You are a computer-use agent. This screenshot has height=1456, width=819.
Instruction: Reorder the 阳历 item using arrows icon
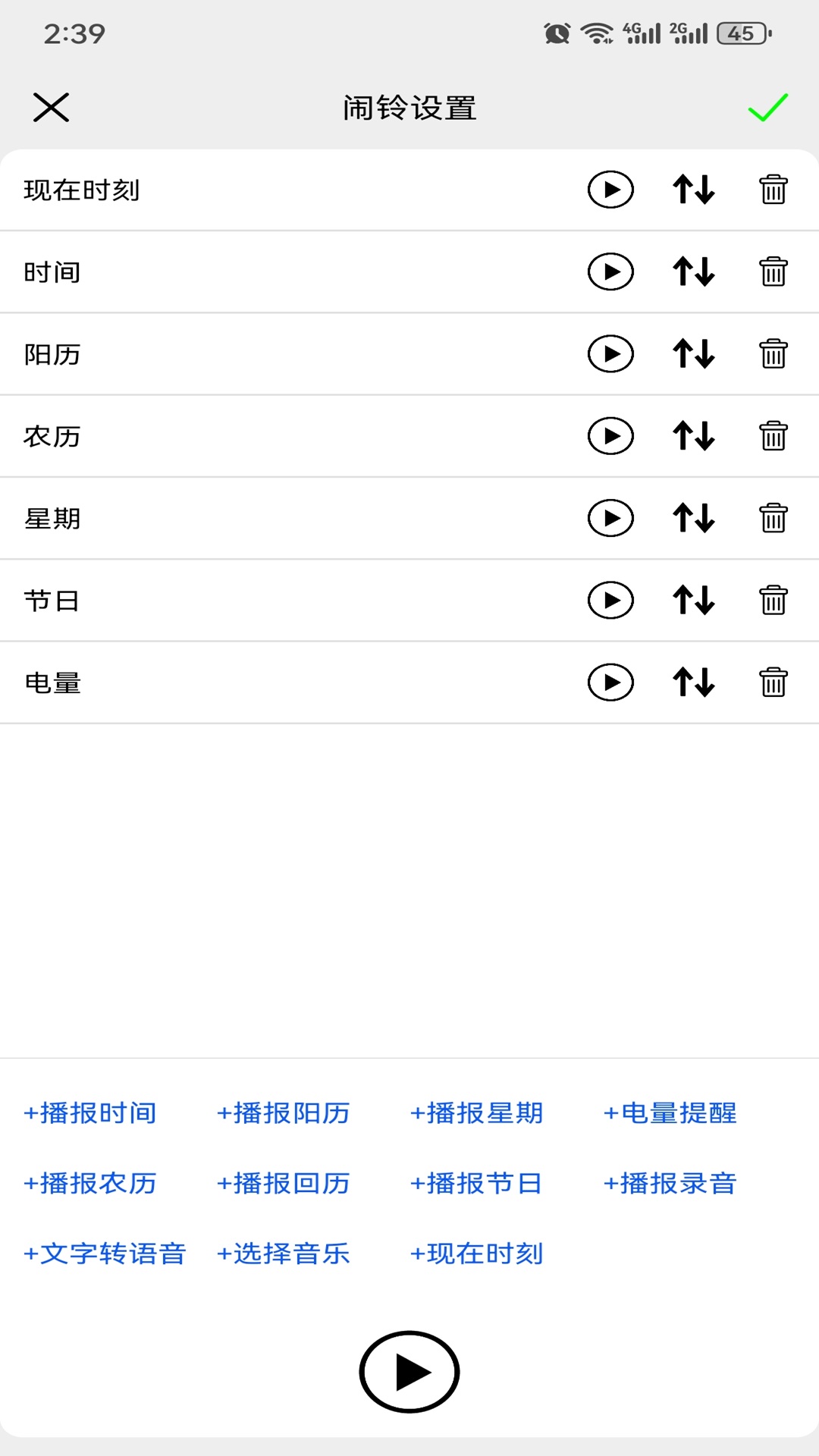692,353
